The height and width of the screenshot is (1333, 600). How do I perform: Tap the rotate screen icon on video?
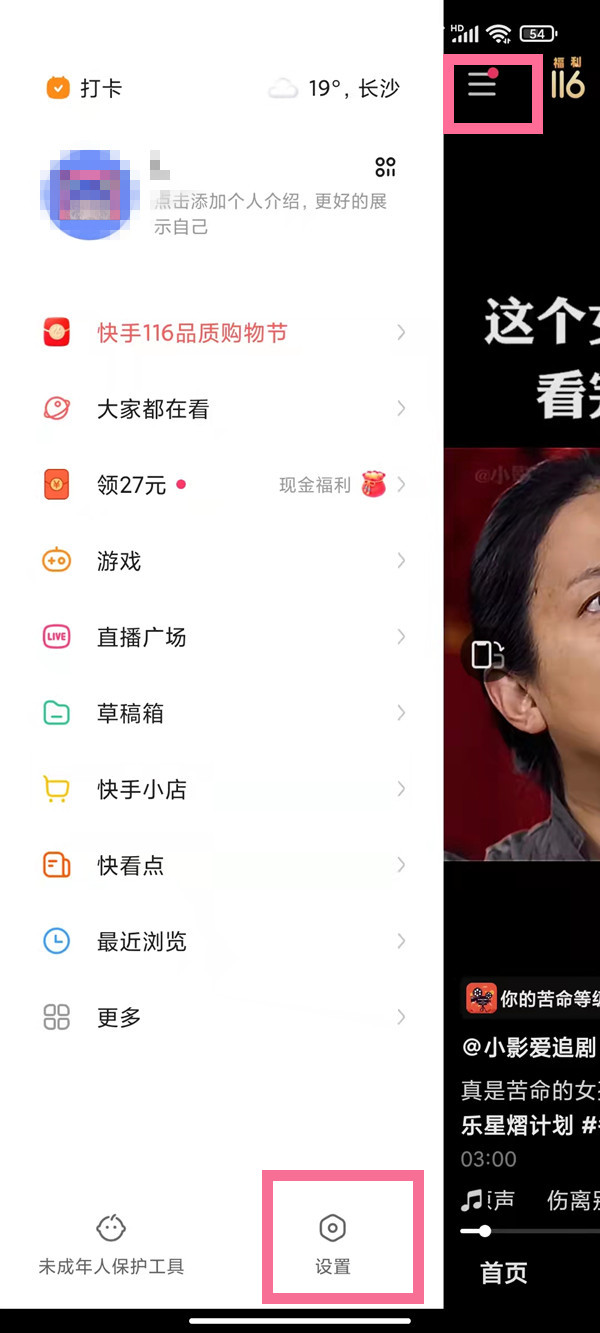pyautogui.click(x=488, y=655)
